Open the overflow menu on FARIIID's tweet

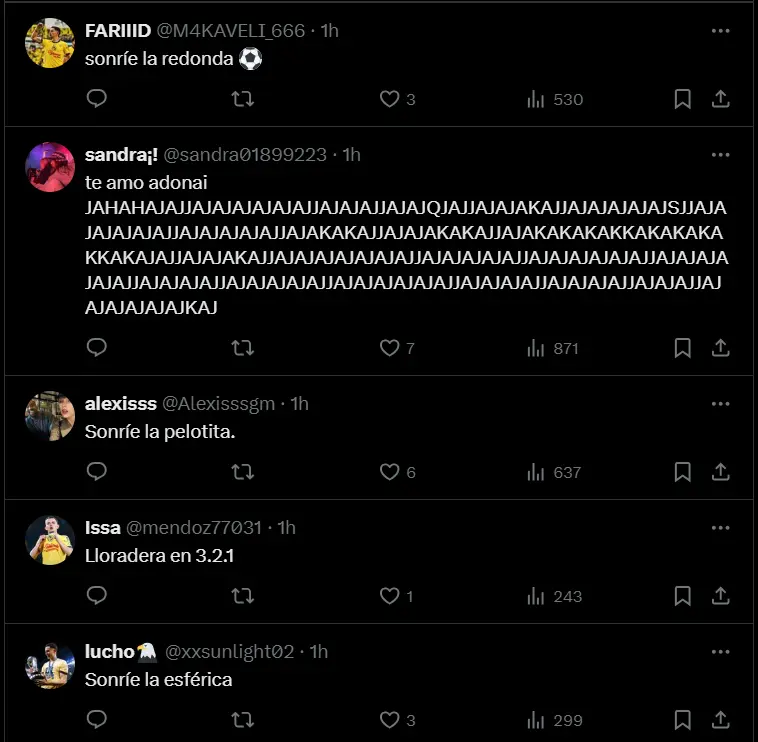(720, 31)
